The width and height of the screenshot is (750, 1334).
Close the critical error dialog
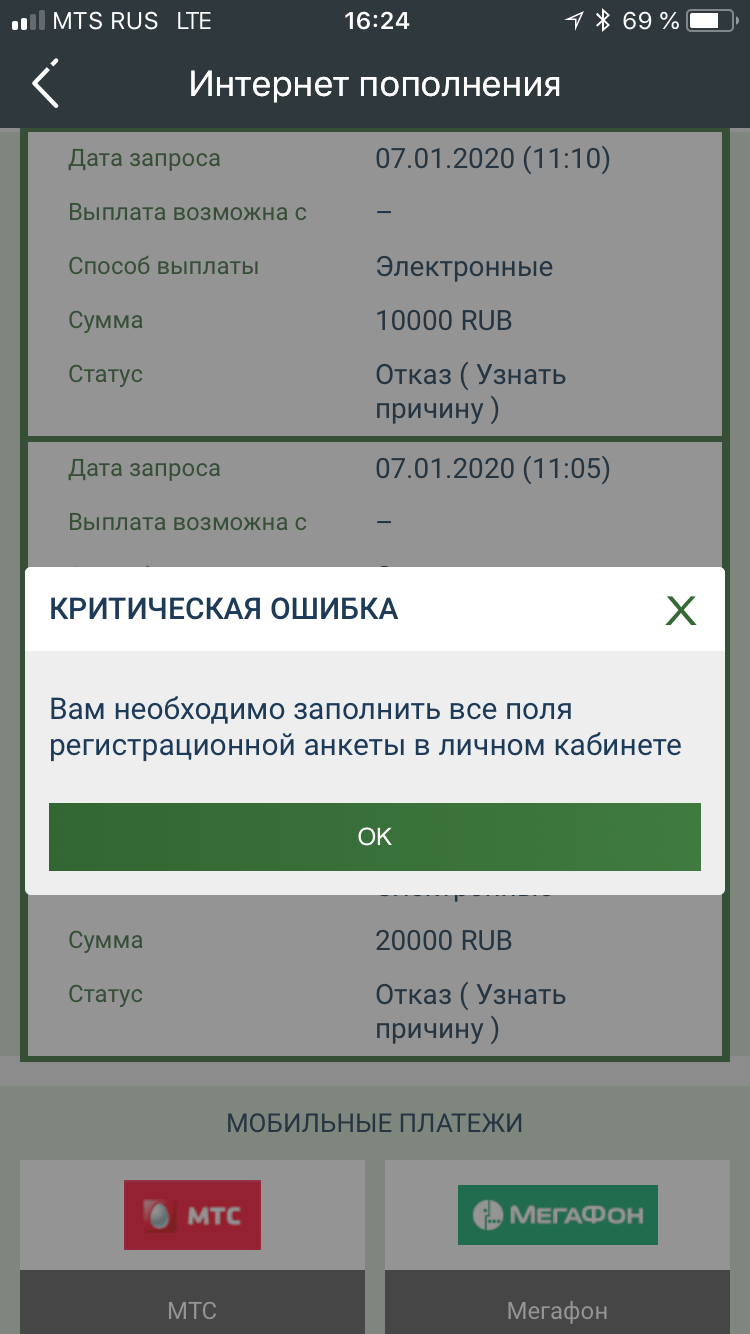pyautogui.click(x=680, y=610)
